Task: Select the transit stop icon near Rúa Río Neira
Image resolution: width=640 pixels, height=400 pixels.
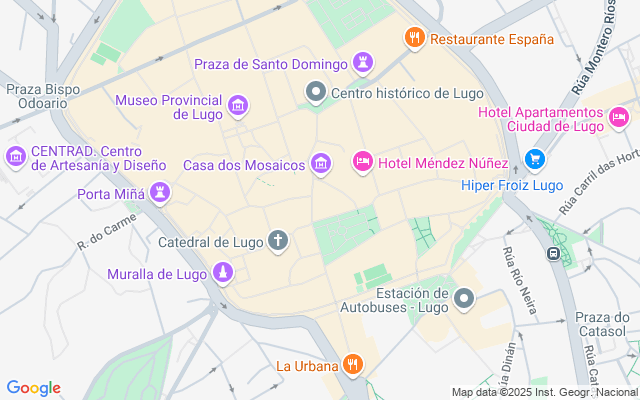Action: (552, 254)
